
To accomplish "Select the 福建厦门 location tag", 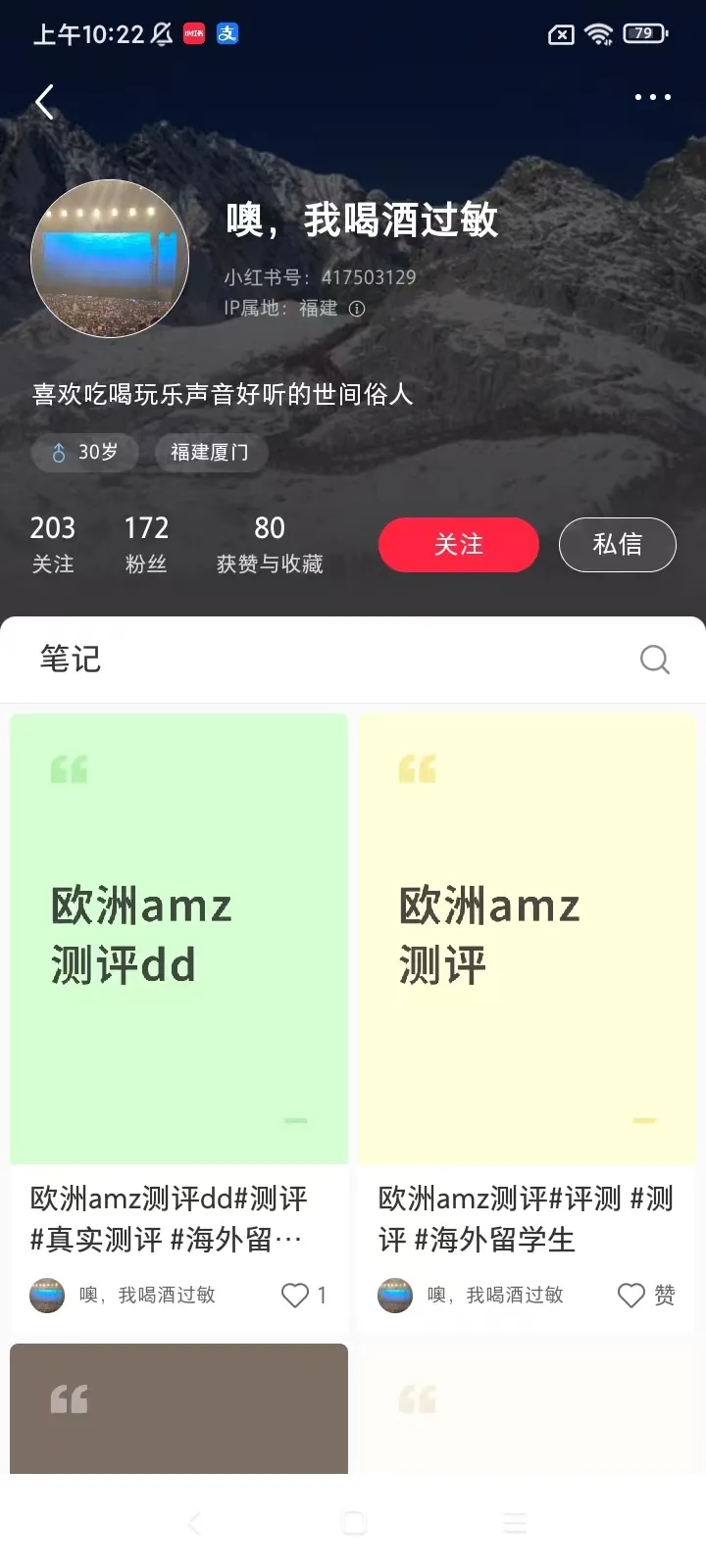I will [x=210, y=453].
